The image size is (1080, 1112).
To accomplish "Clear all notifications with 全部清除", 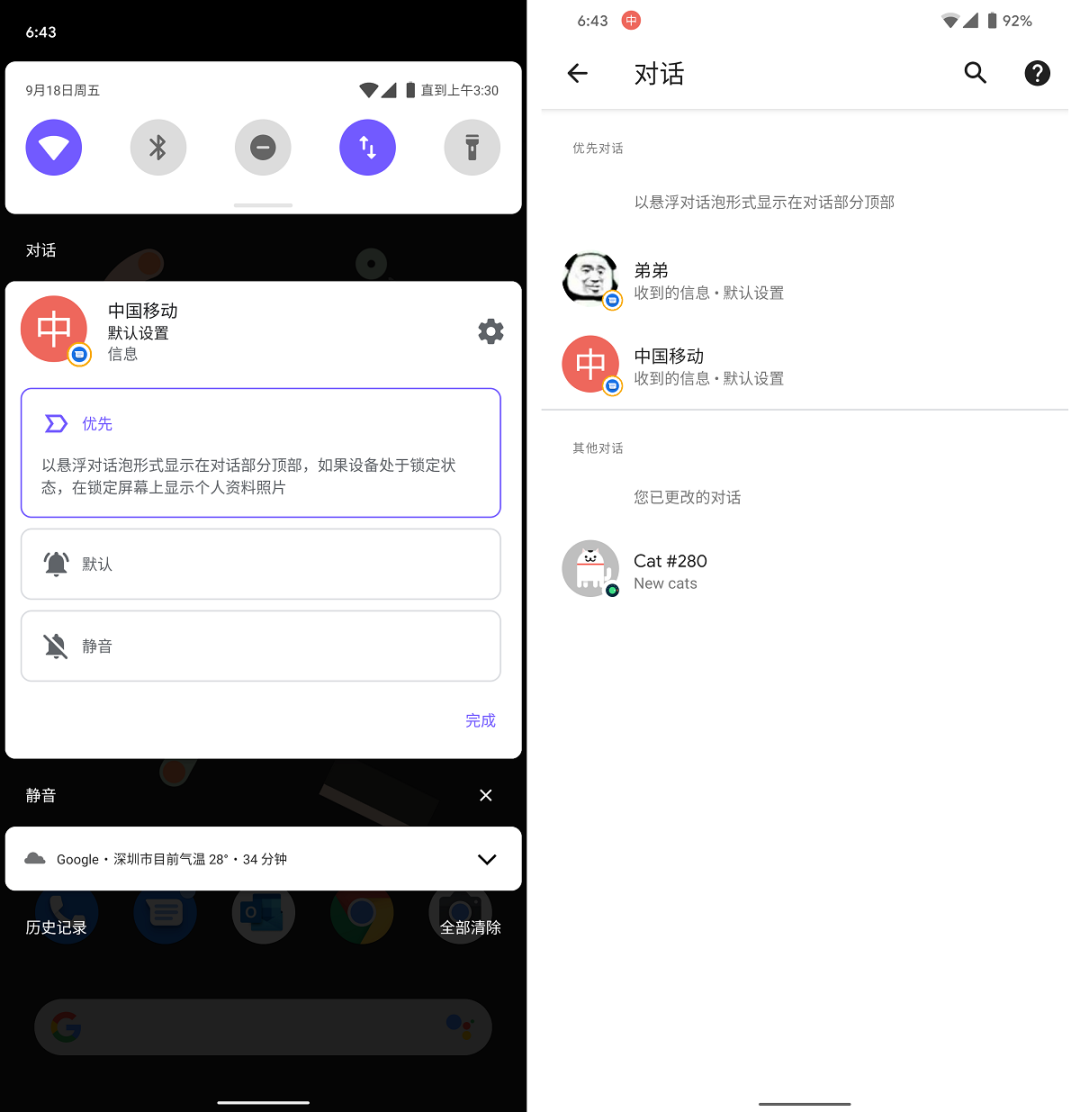I will 470,927.
